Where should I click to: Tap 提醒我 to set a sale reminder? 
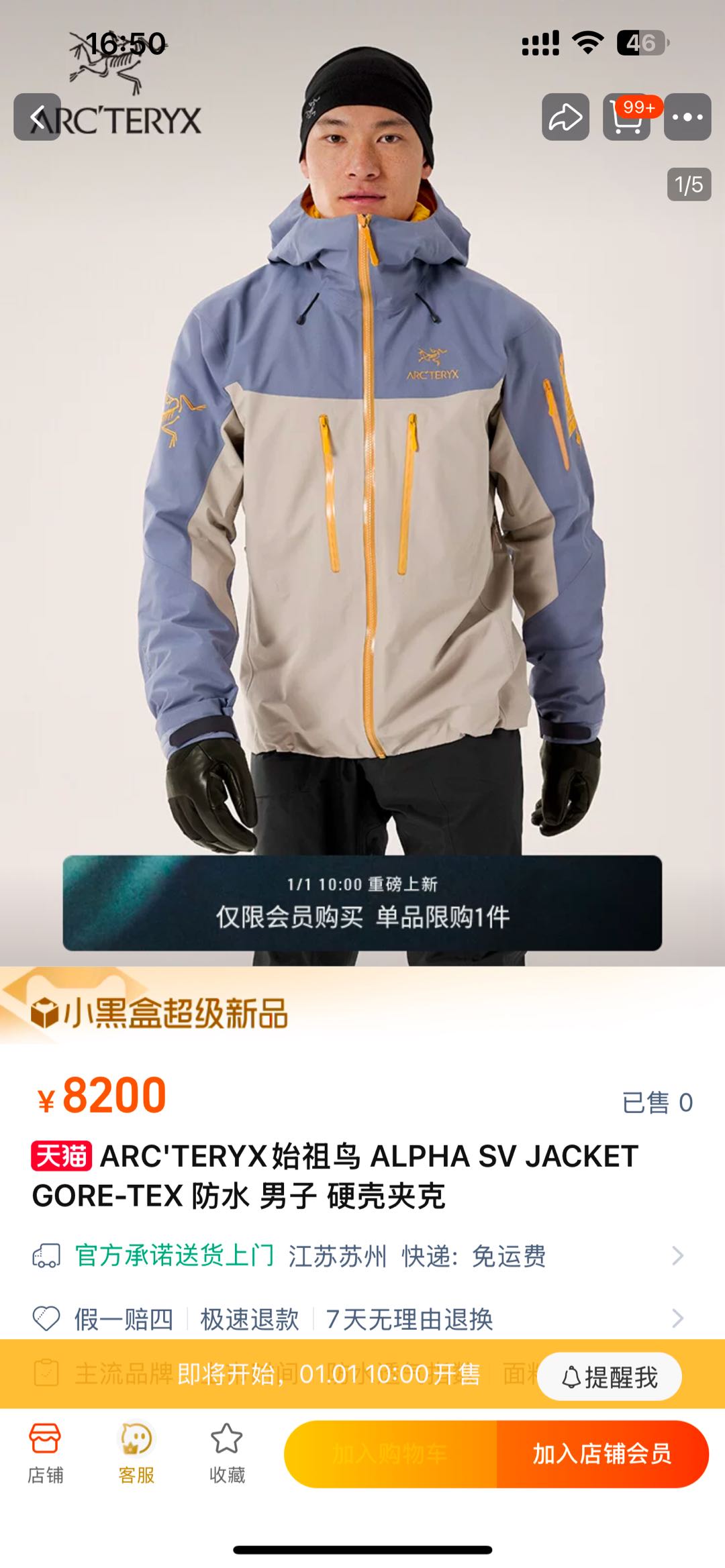tap(609, 1376)
